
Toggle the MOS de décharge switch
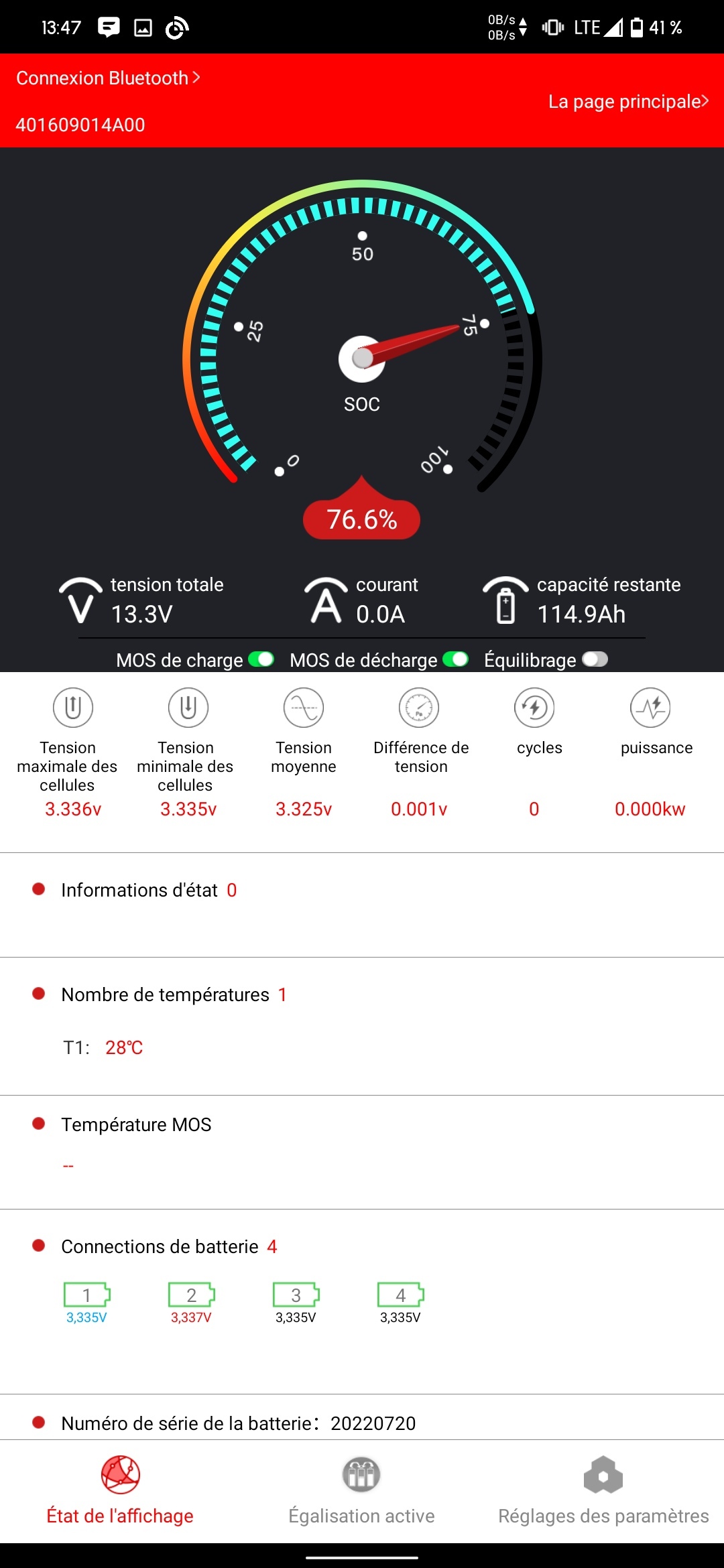[x=455, y=659]
